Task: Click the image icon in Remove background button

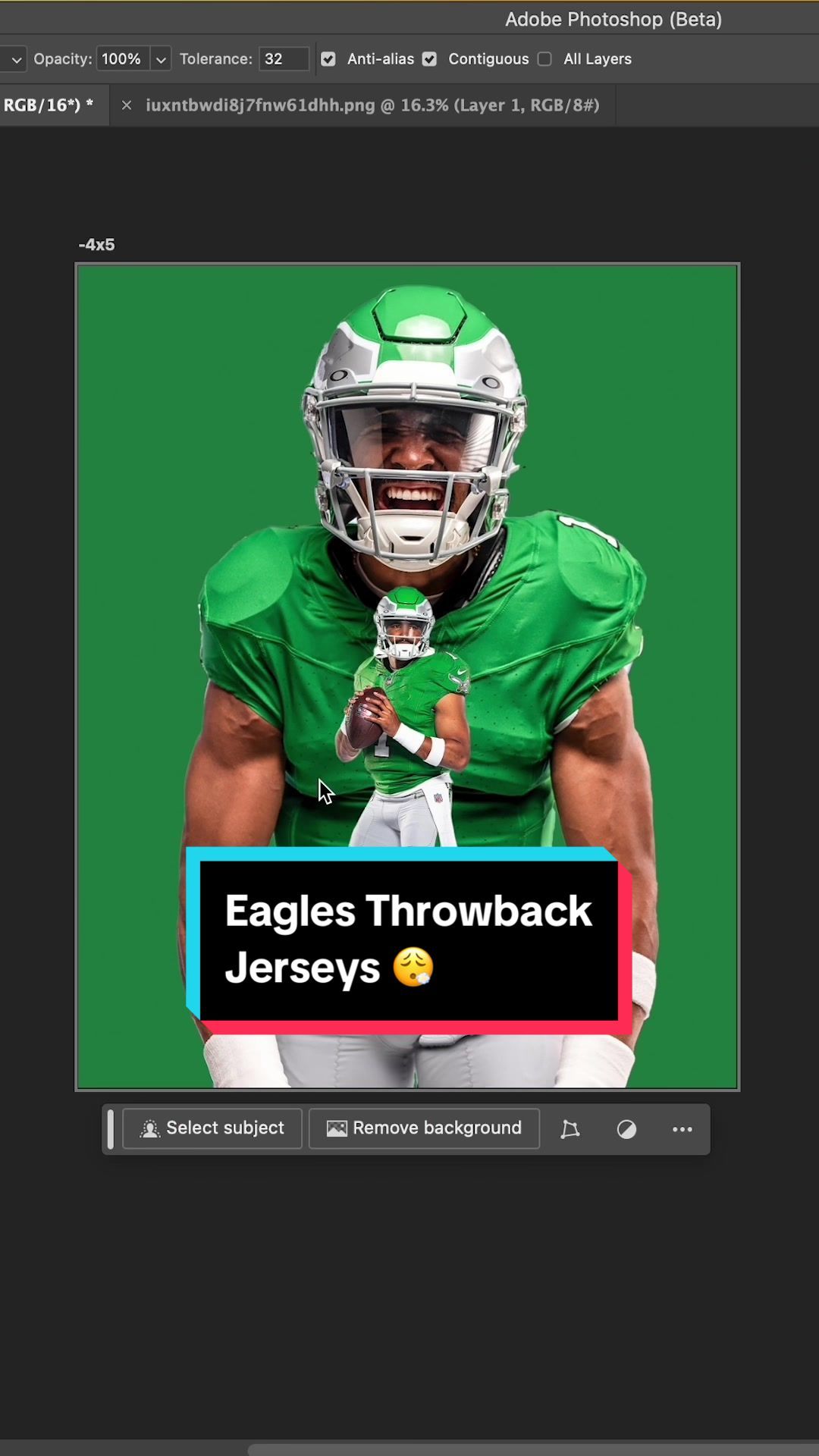Action: click(336, 1128)
